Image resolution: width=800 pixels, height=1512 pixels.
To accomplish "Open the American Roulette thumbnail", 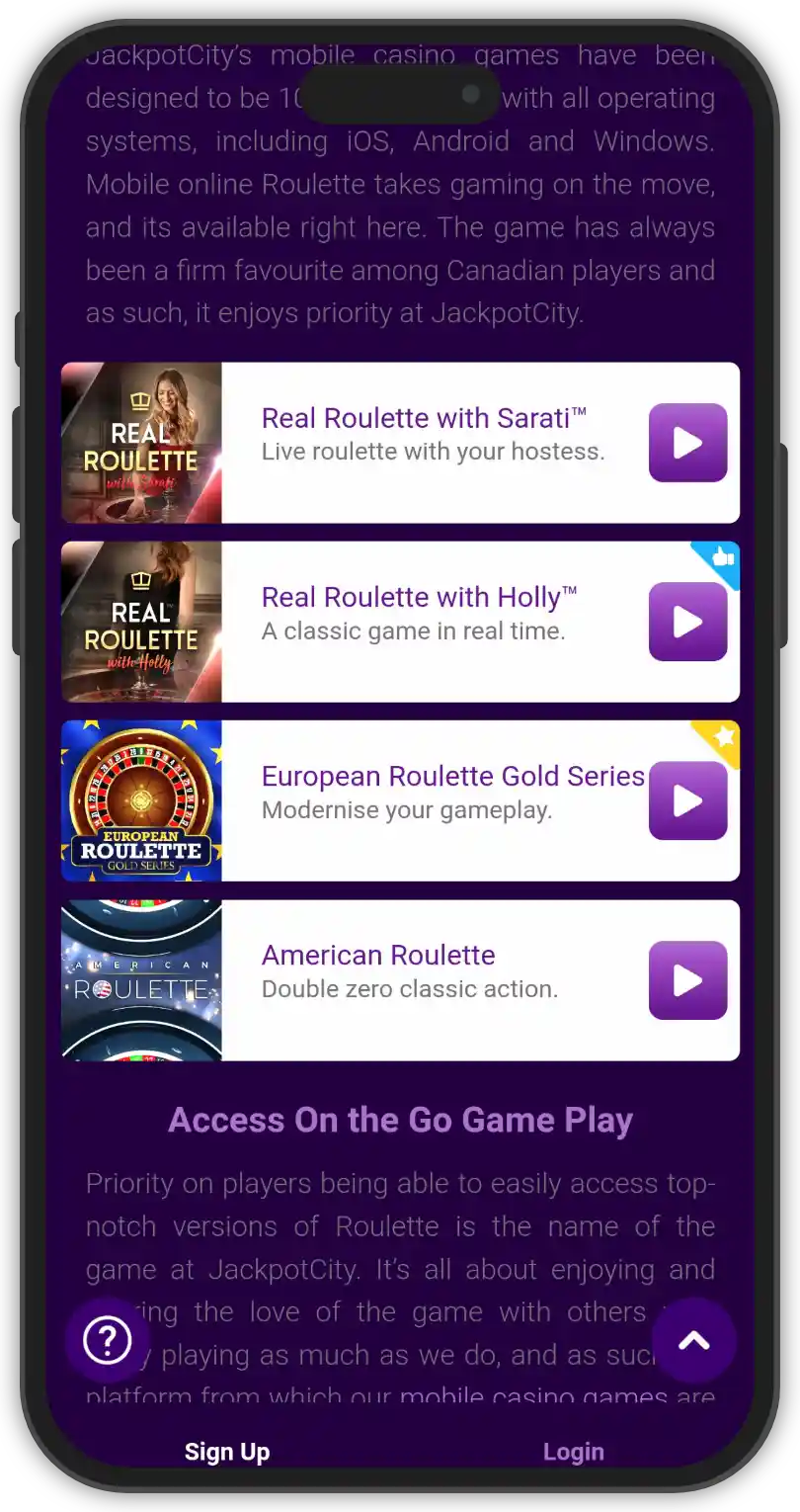I will [141, 980].
